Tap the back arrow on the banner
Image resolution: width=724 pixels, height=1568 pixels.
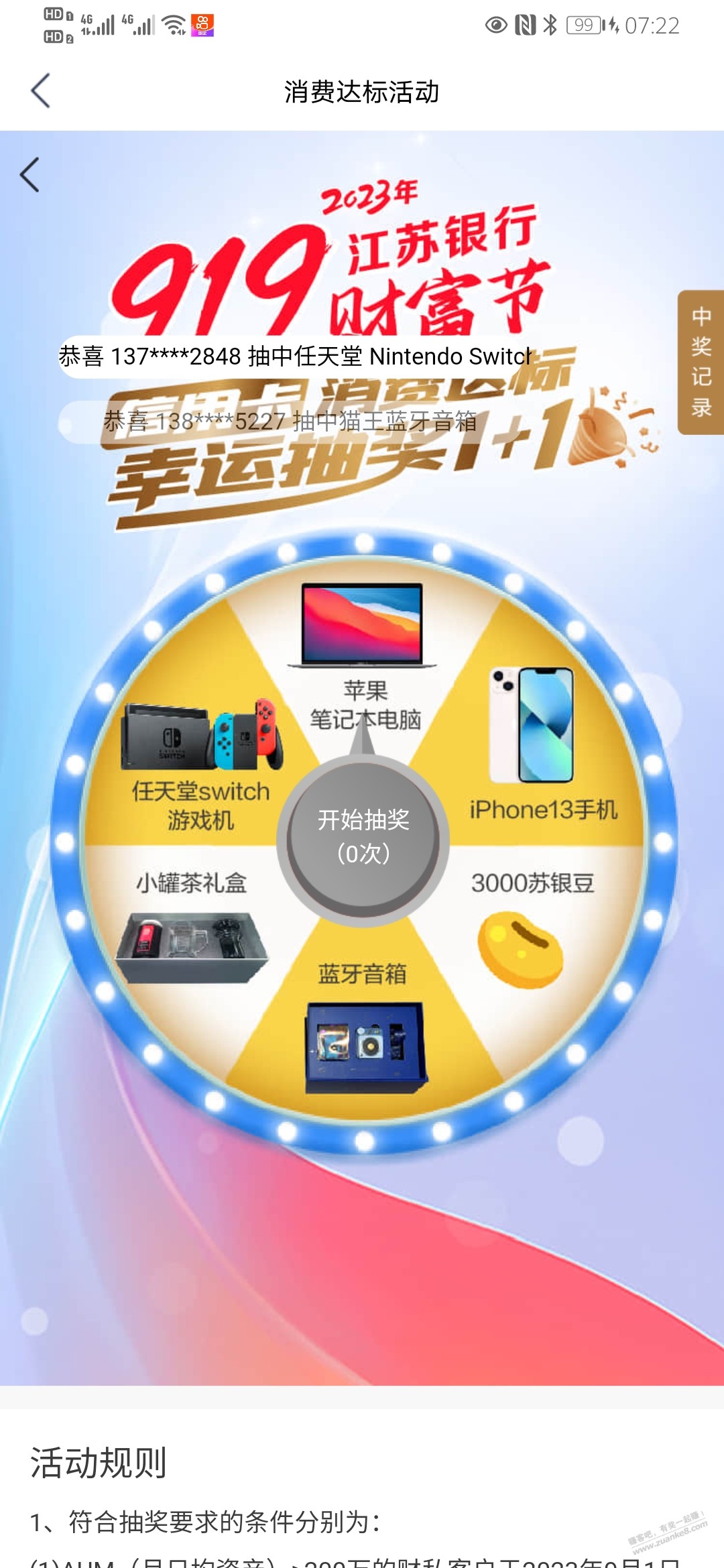30,176
